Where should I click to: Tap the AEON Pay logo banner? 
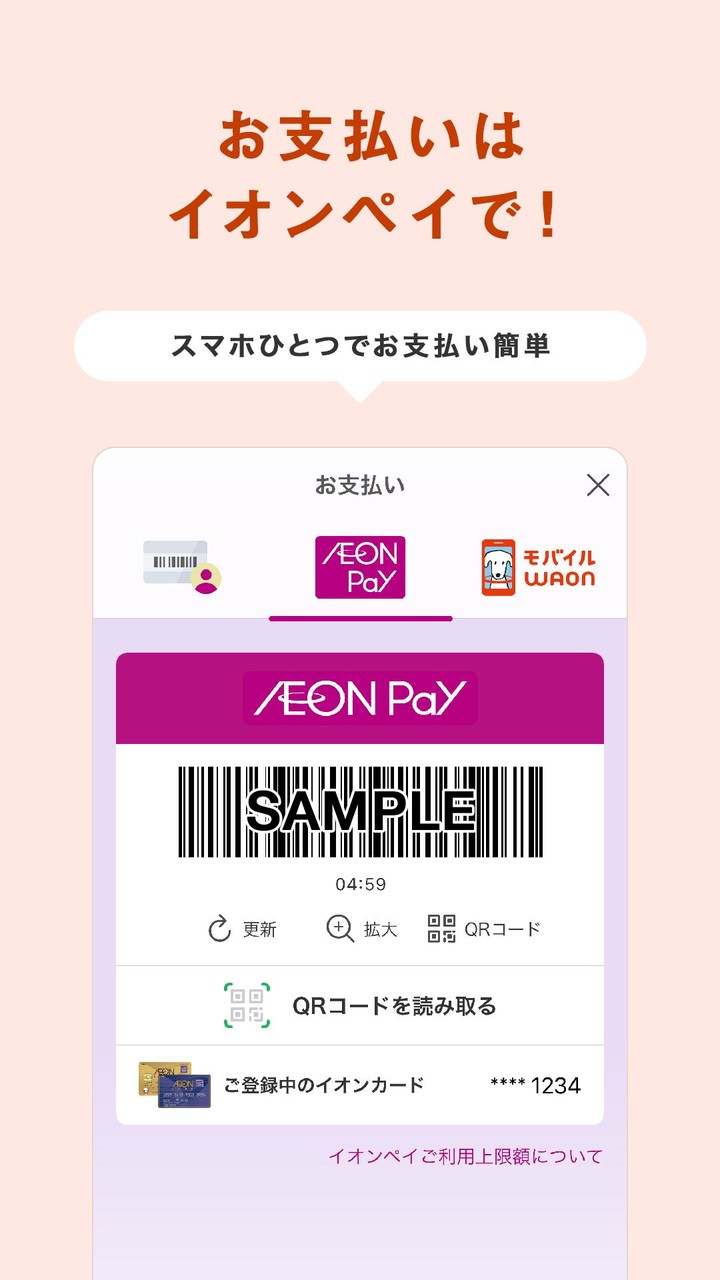click(360, 700)
